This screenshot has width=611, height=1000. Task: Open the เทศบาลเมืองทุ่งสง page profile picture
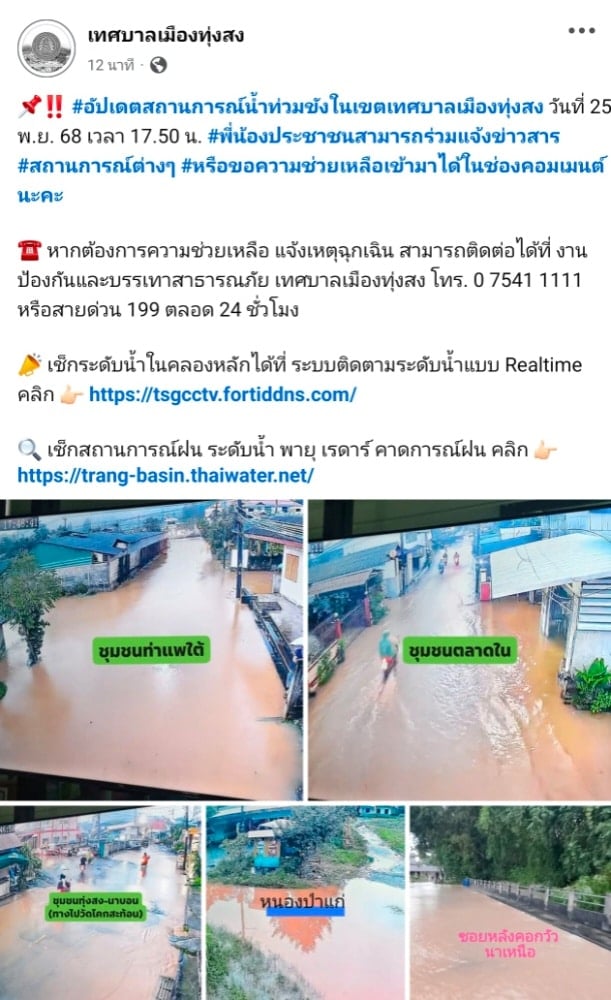pyautogui.click(x=46, y=48)
